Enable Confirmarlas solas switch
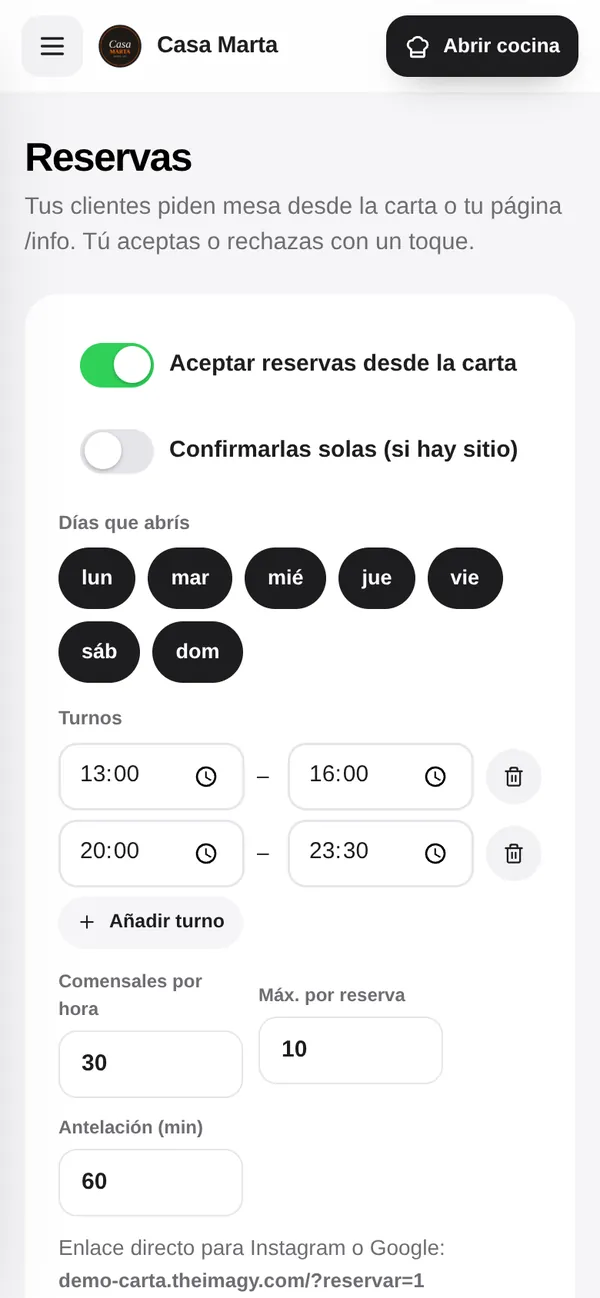 pos(117,451)
